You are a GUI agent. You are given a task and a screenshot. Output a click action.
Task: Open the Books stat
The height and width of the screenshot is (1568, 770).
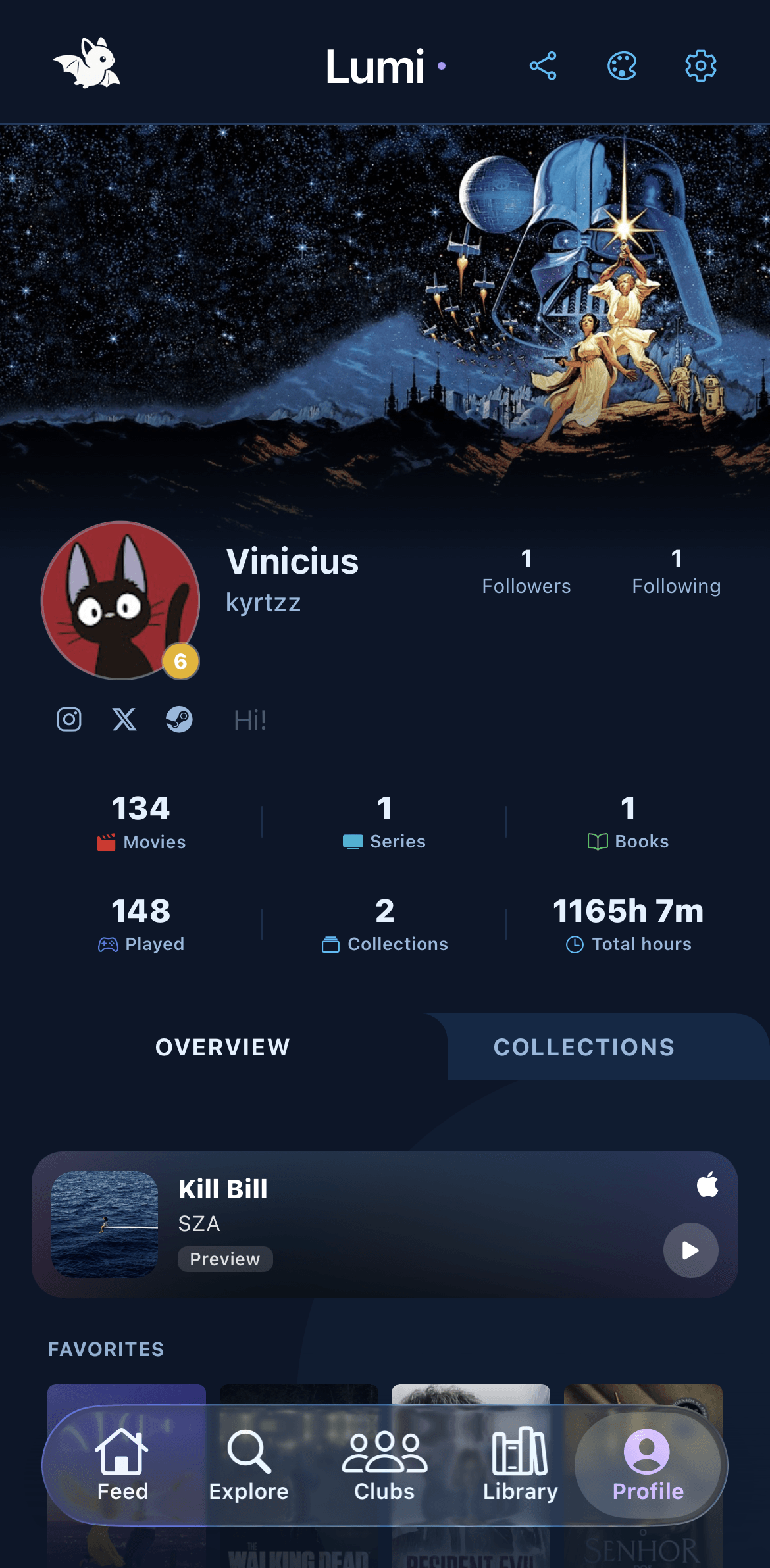point(628,822)
